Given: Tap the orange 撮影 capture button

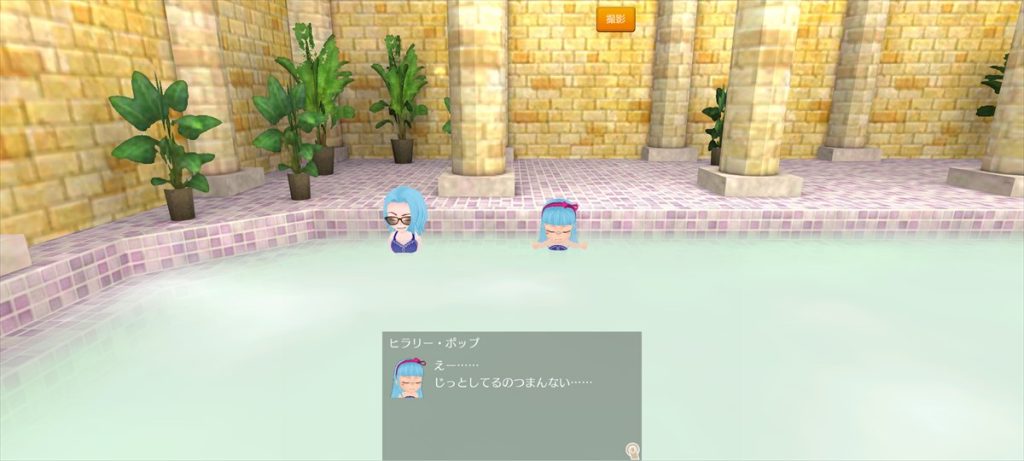Looking at the screenshot, I should [615, 20].
